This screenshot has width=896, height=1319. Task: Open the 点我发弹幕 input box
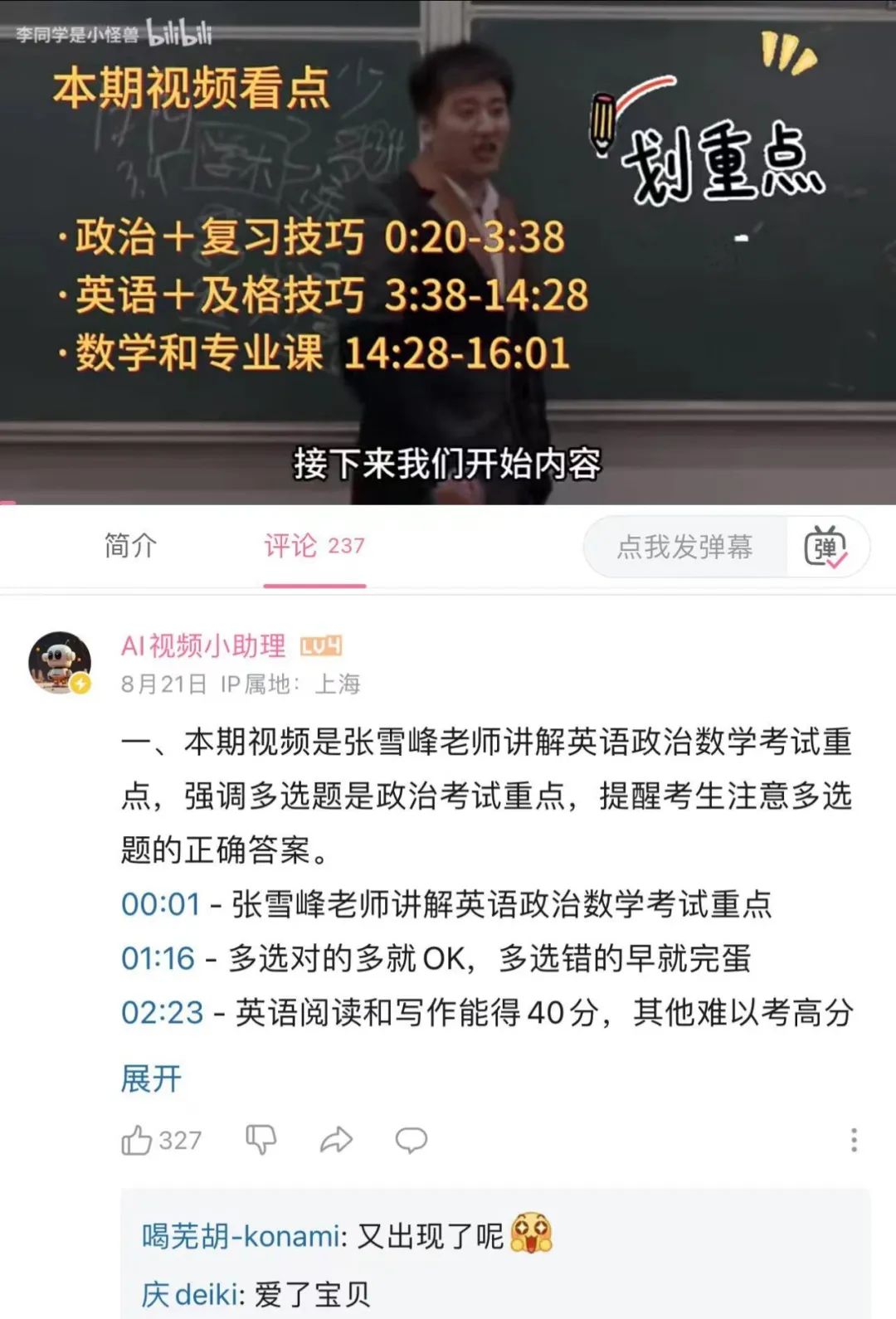(684, 547)
